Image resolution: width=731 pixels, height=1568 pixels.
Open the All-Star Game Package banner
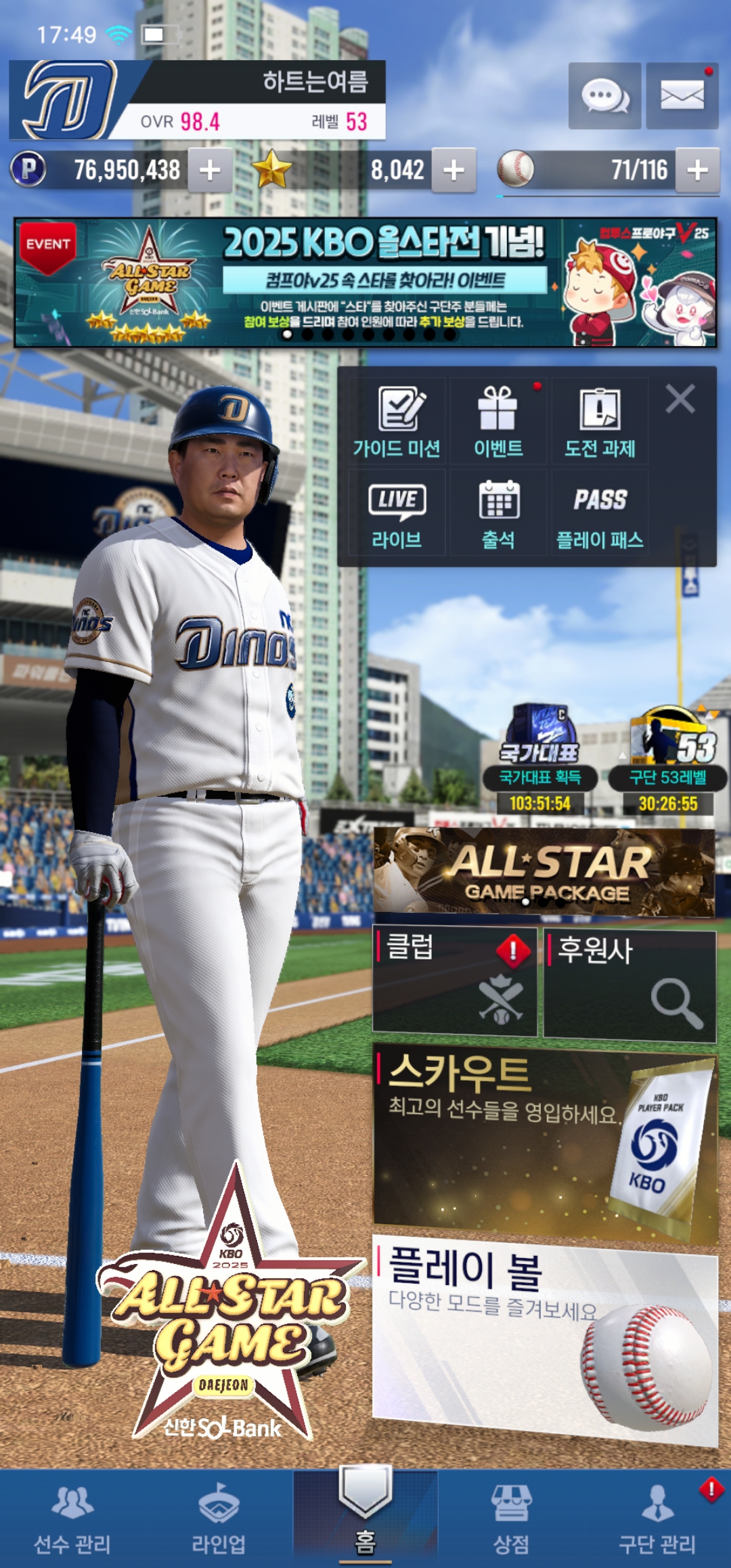coord(544,872)
